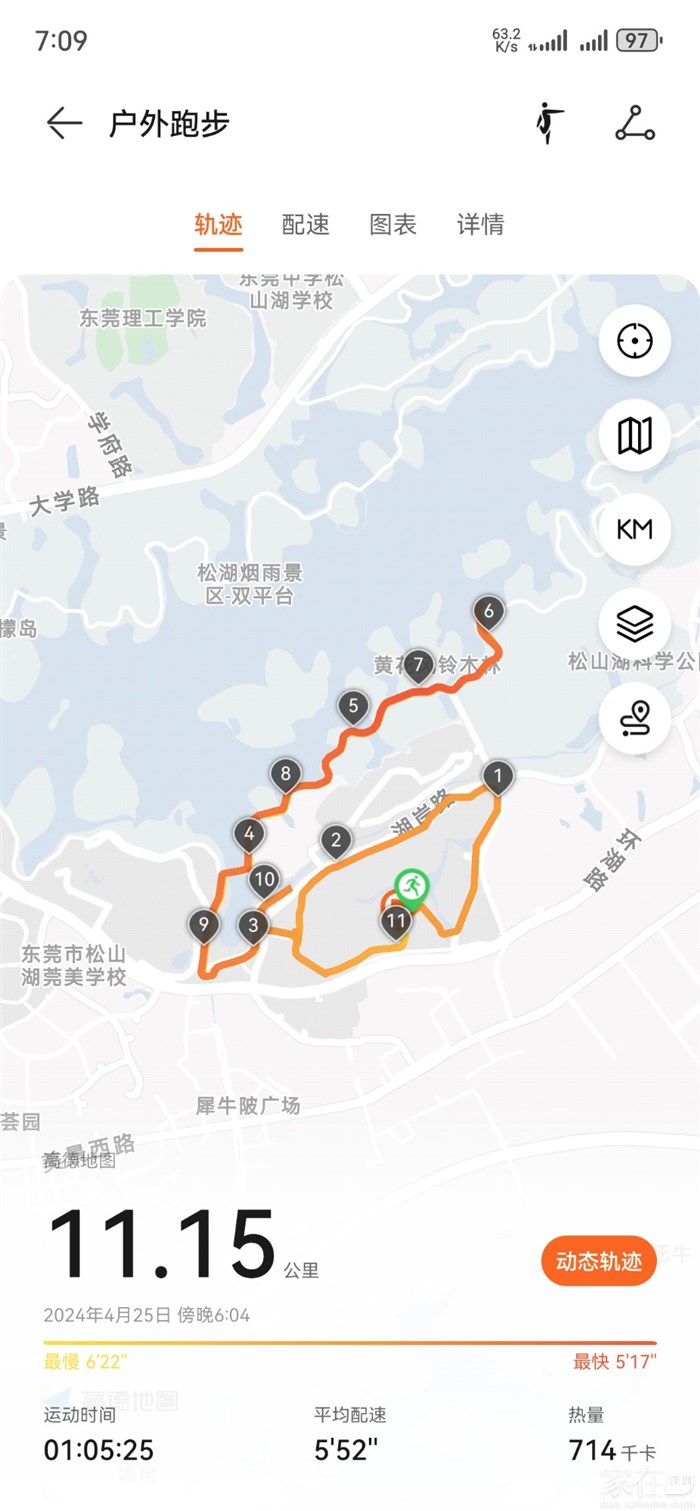Switch to the 配速 tab
The height and width of the screenshot is (1511, 700).
click(x=305, y=225)
